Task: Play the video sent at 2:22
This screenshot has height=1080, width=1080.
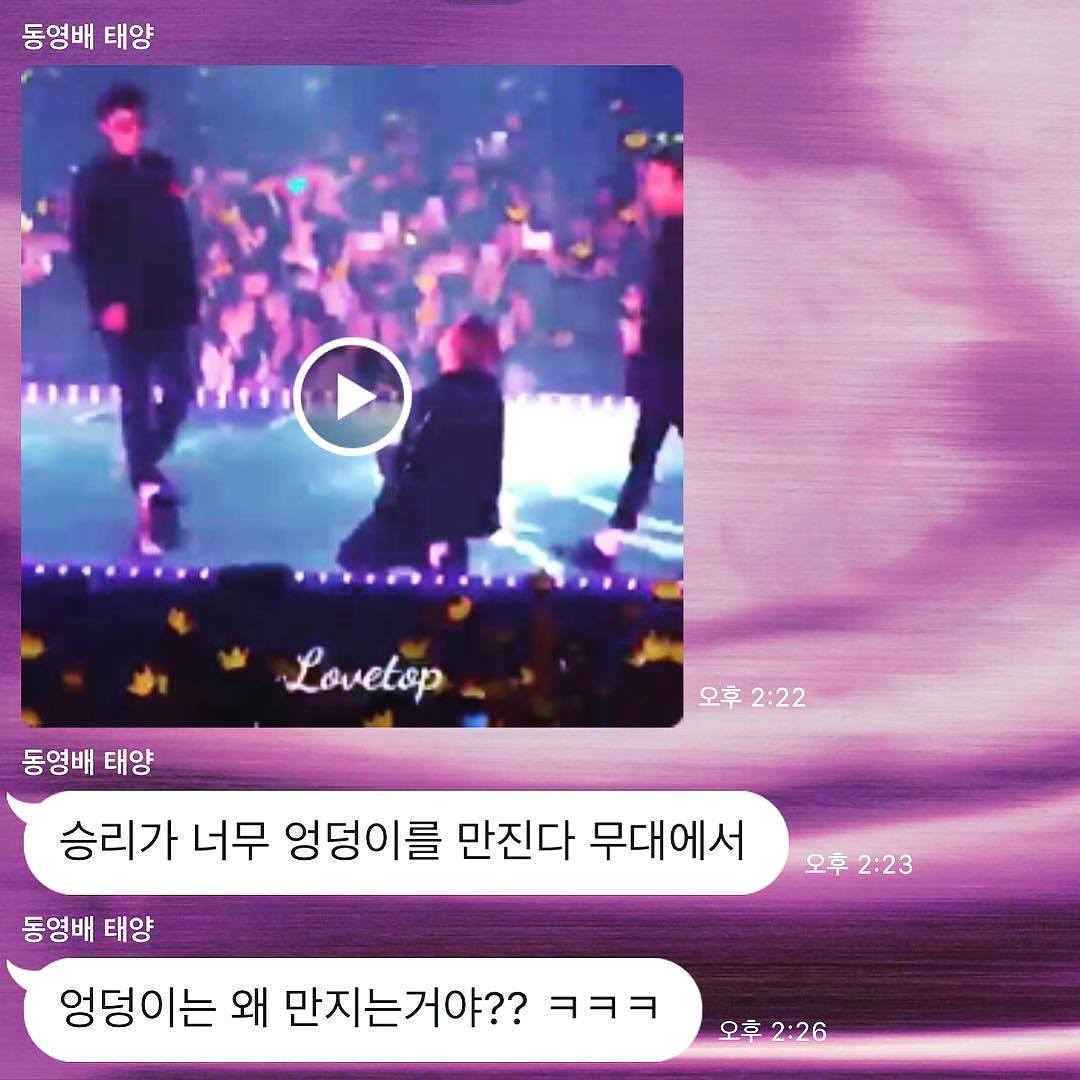Action: pos(352,397)
